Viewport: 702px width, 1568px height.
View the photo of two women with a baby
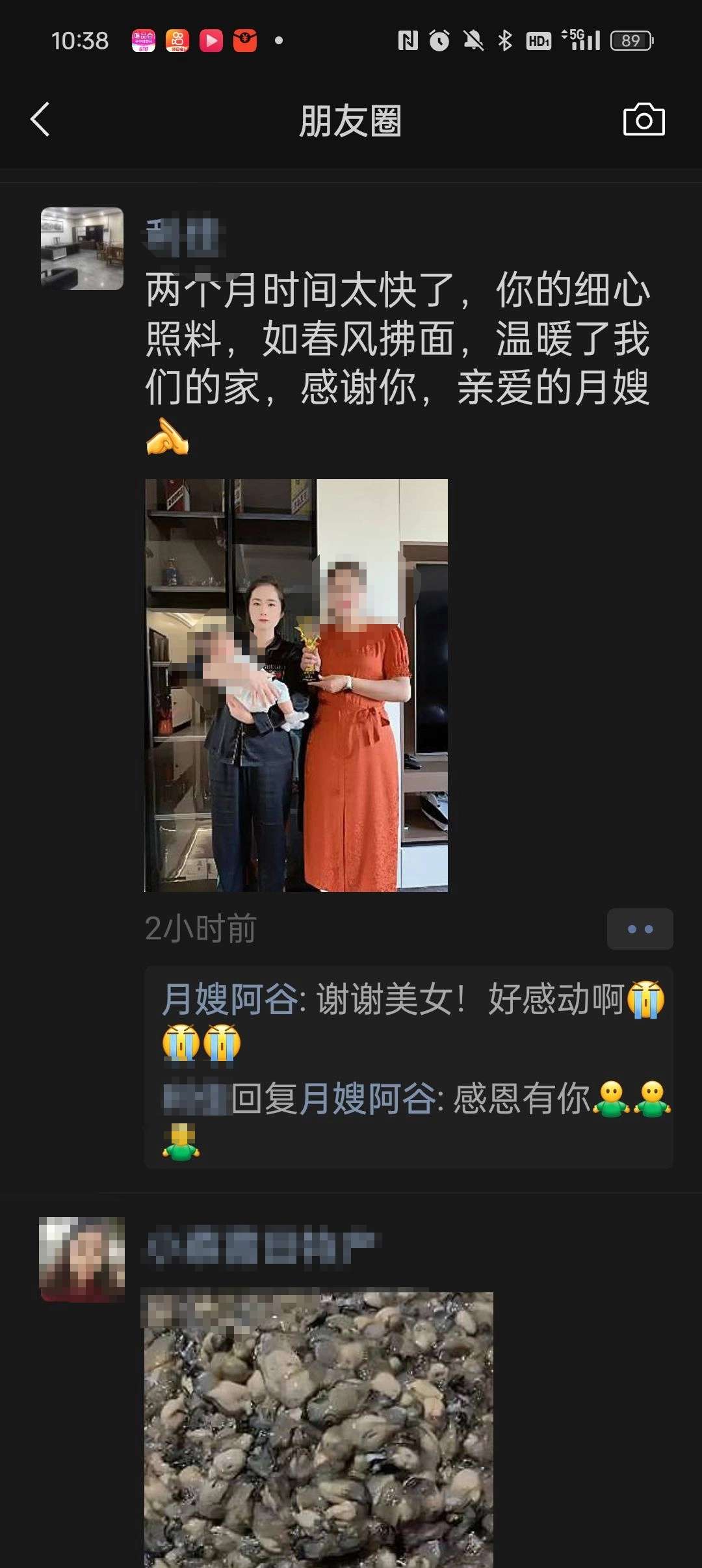296,685
